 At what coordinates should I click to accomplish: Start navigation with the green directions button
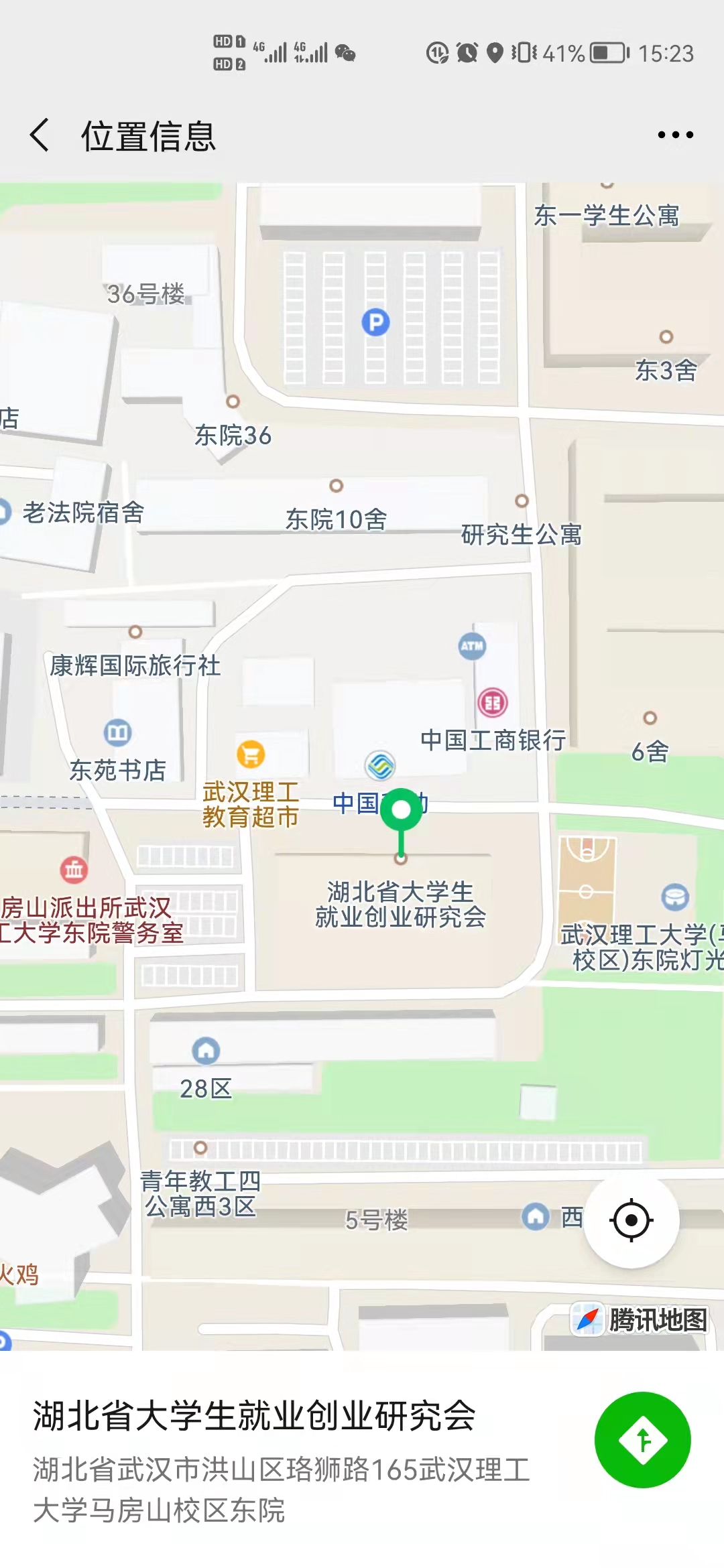click(x=643, y=1439)
